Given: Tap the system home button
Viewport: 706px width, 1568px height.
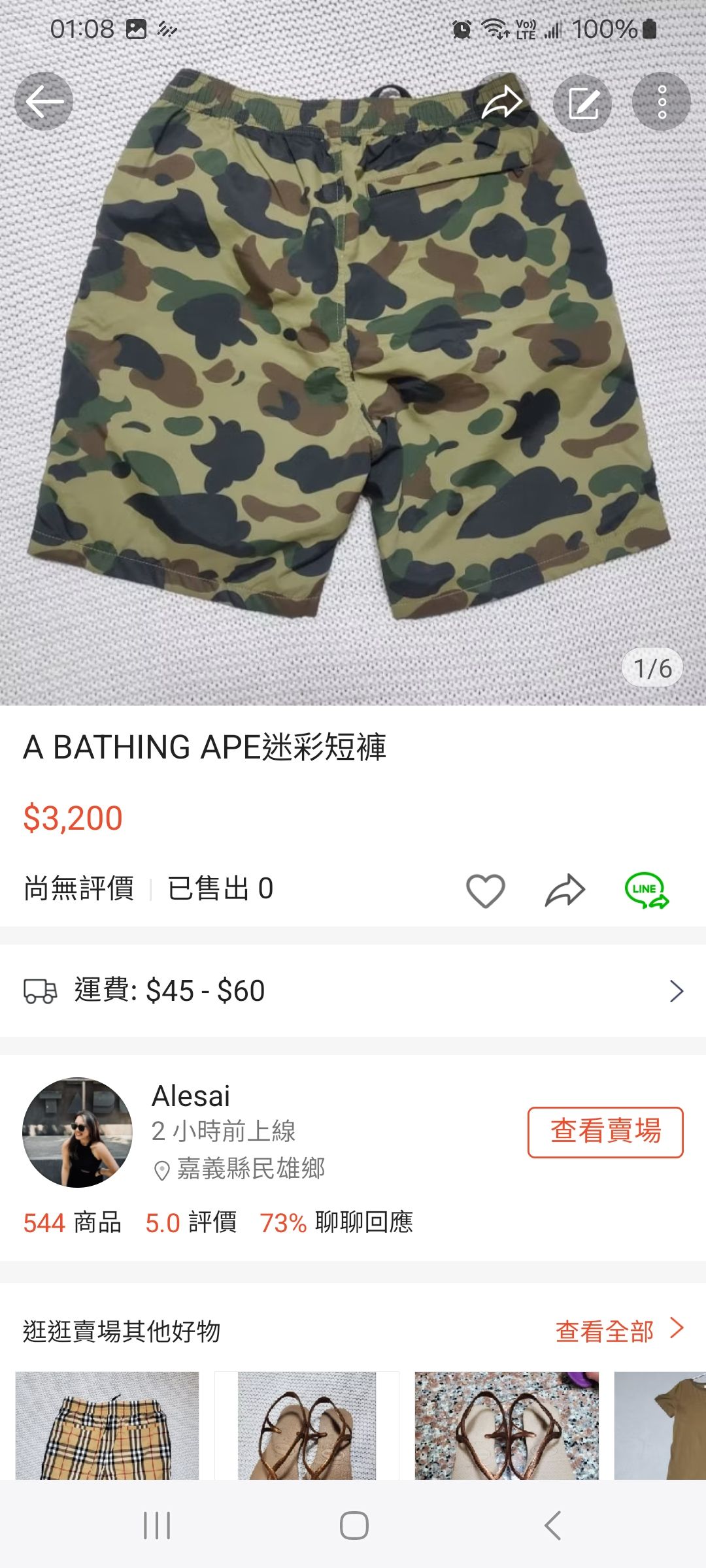Looking at the screenshot, I should [x=354, y=1526].
